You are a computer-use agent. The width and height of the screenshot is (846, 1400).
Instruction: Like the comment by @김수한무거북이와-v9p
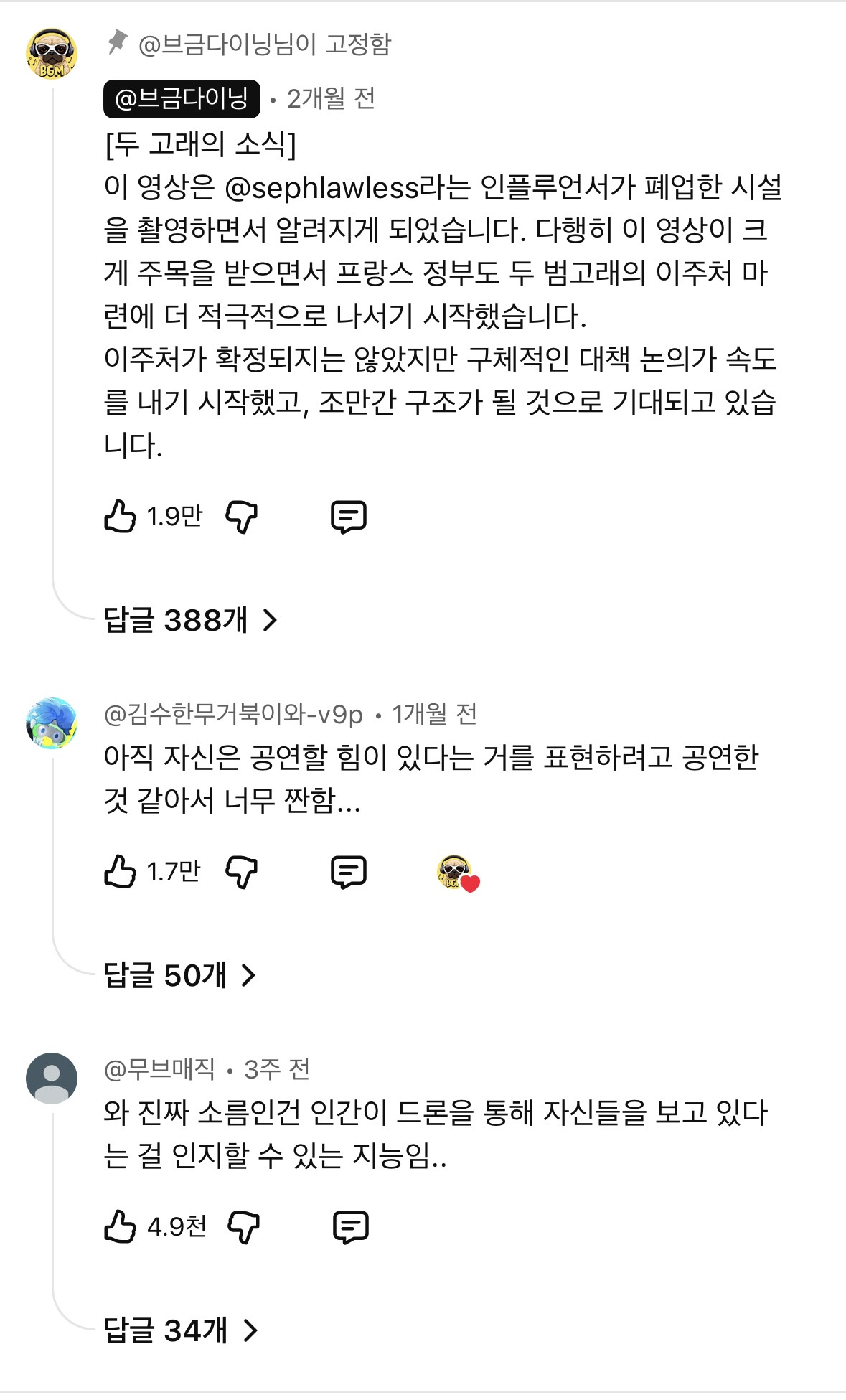point(120,871)
